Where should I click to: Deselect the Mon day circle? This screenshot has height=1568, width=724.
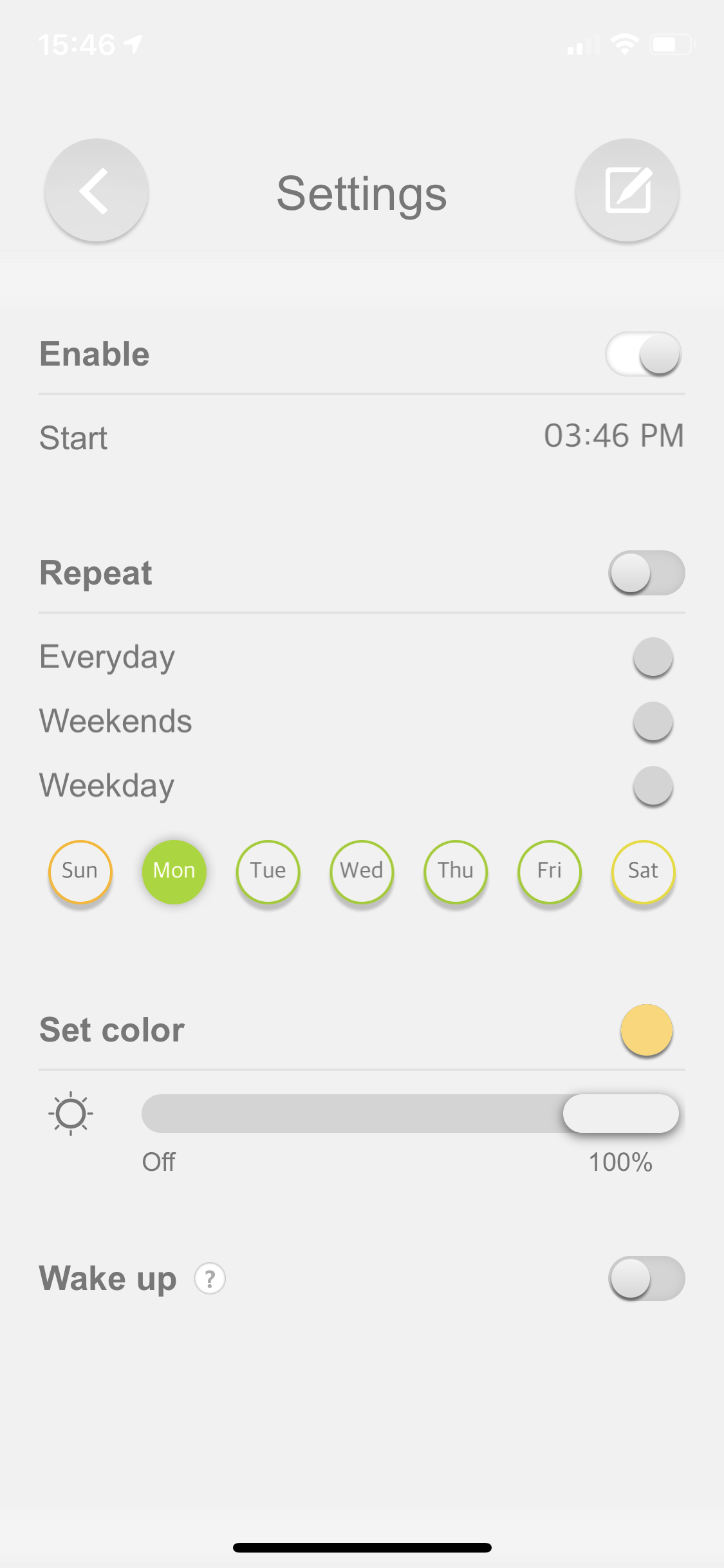(174, 872)
